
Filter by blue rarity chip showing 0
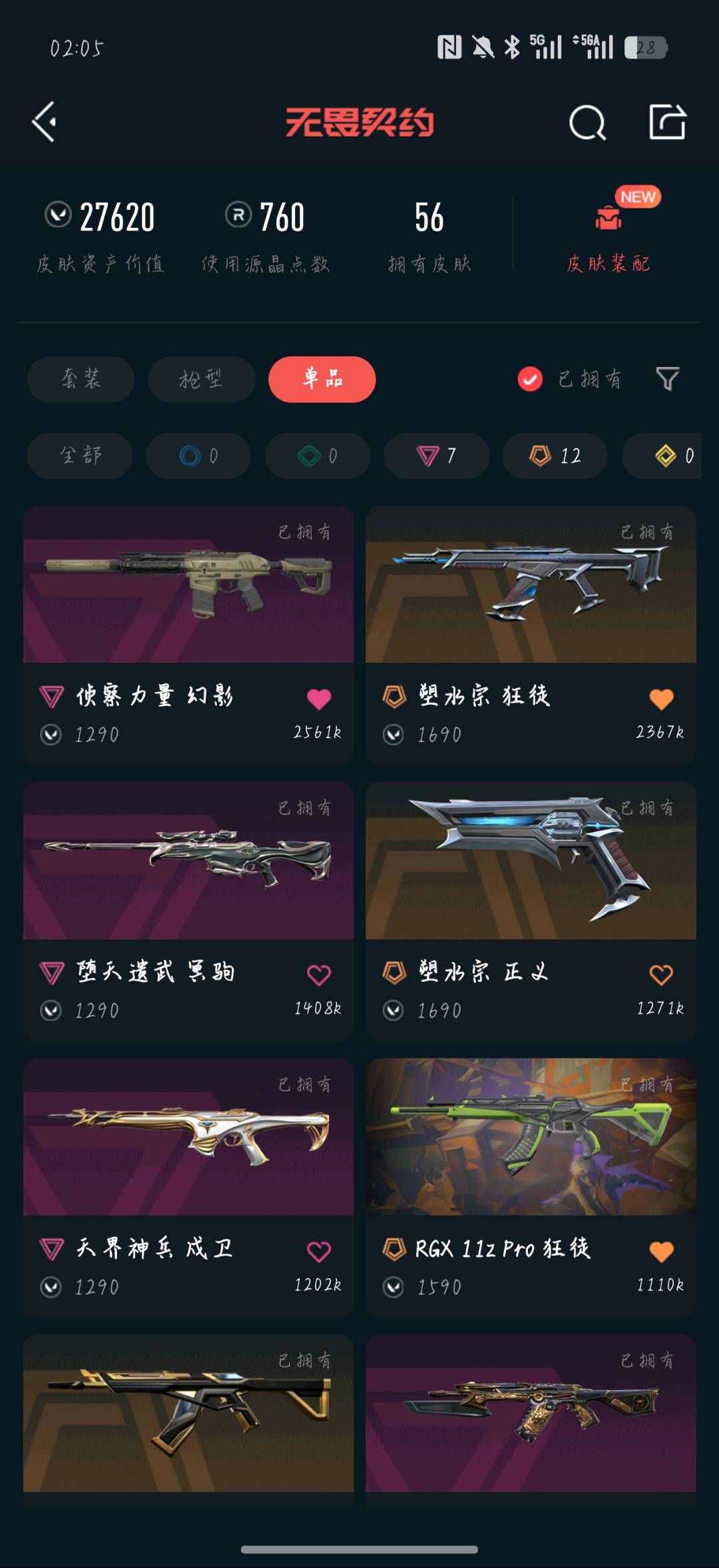coord(198,456)
